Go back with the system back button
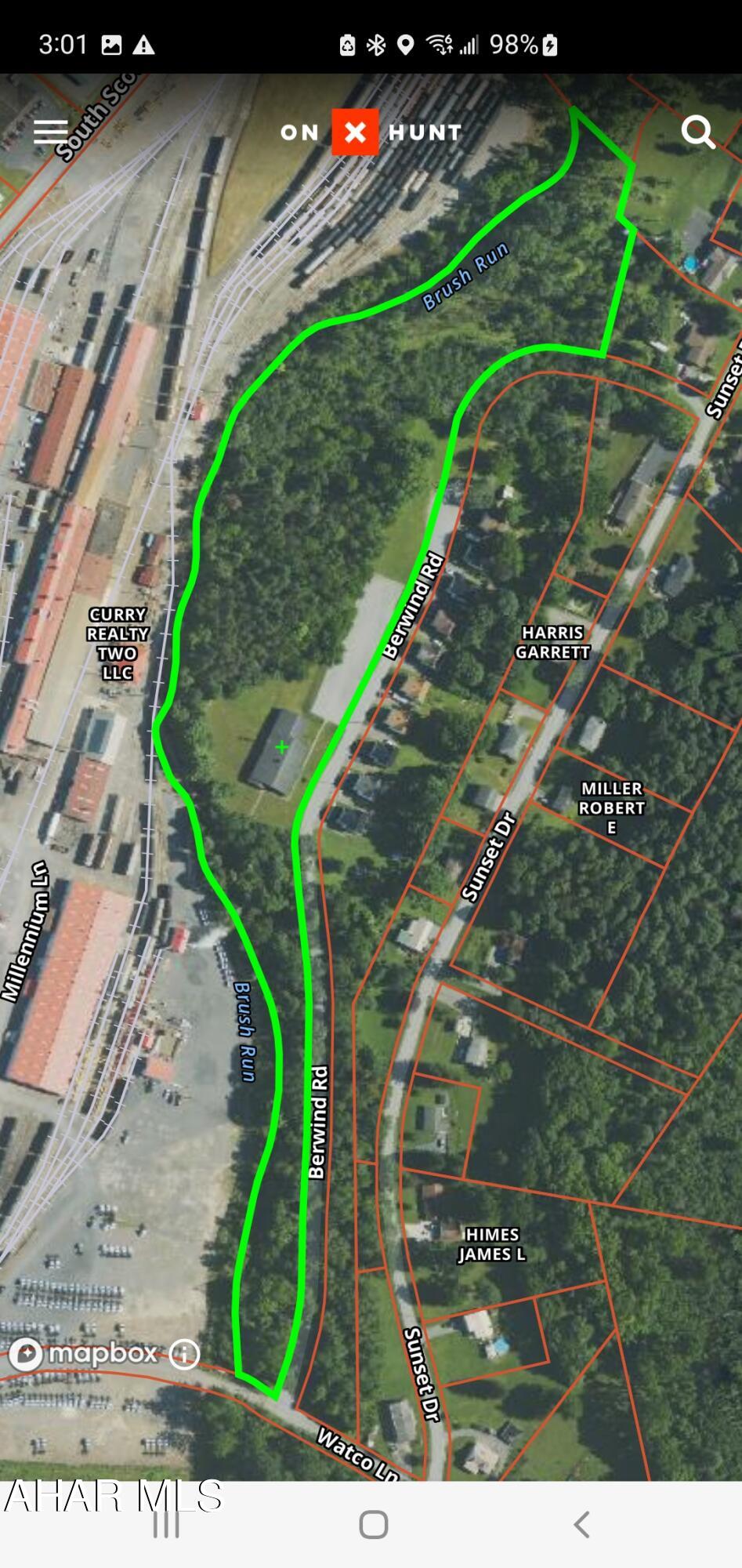Screen dimensions: 742x1568 point(581,1525)
